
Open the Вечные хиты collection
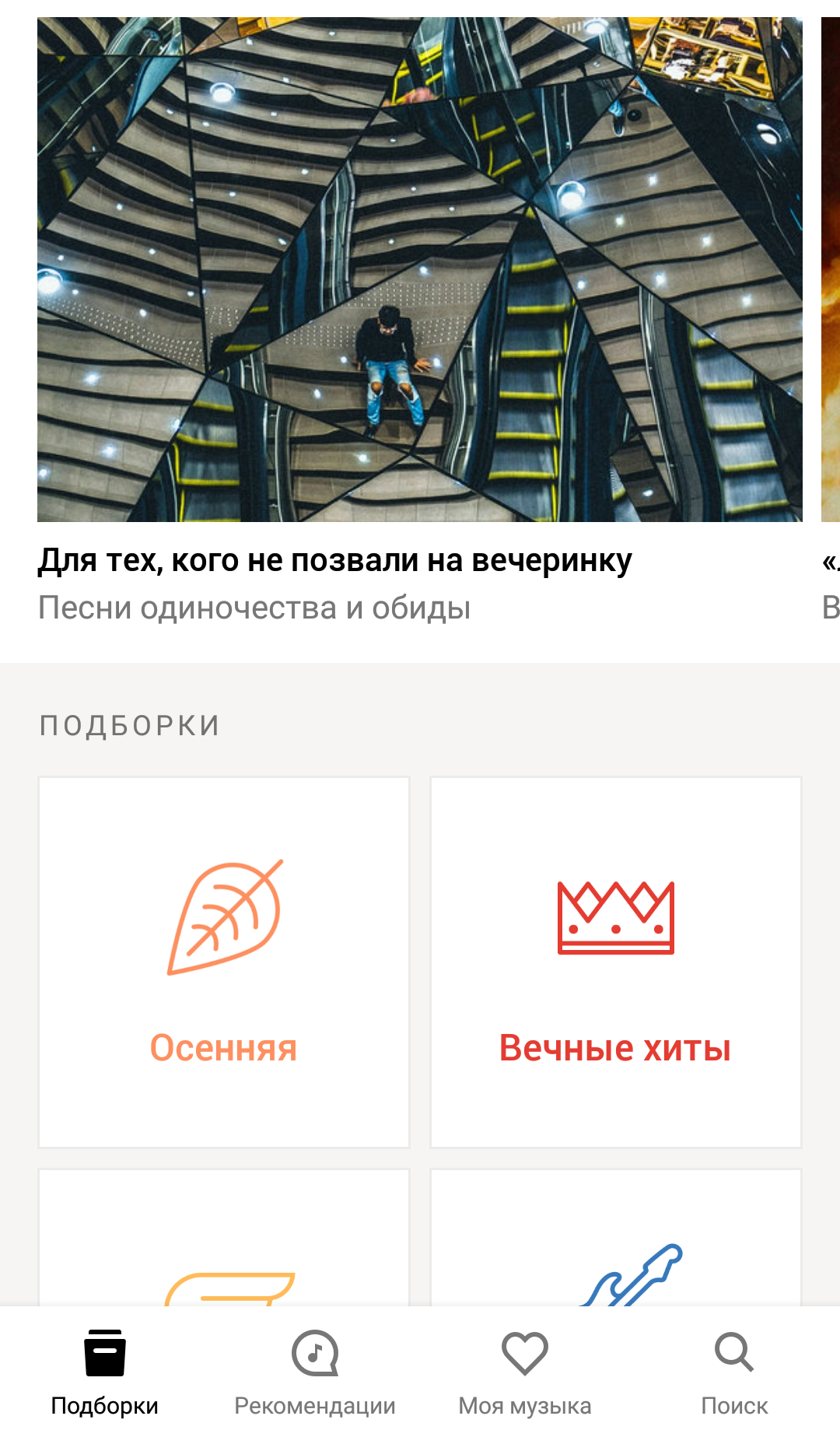coord(615,962)
